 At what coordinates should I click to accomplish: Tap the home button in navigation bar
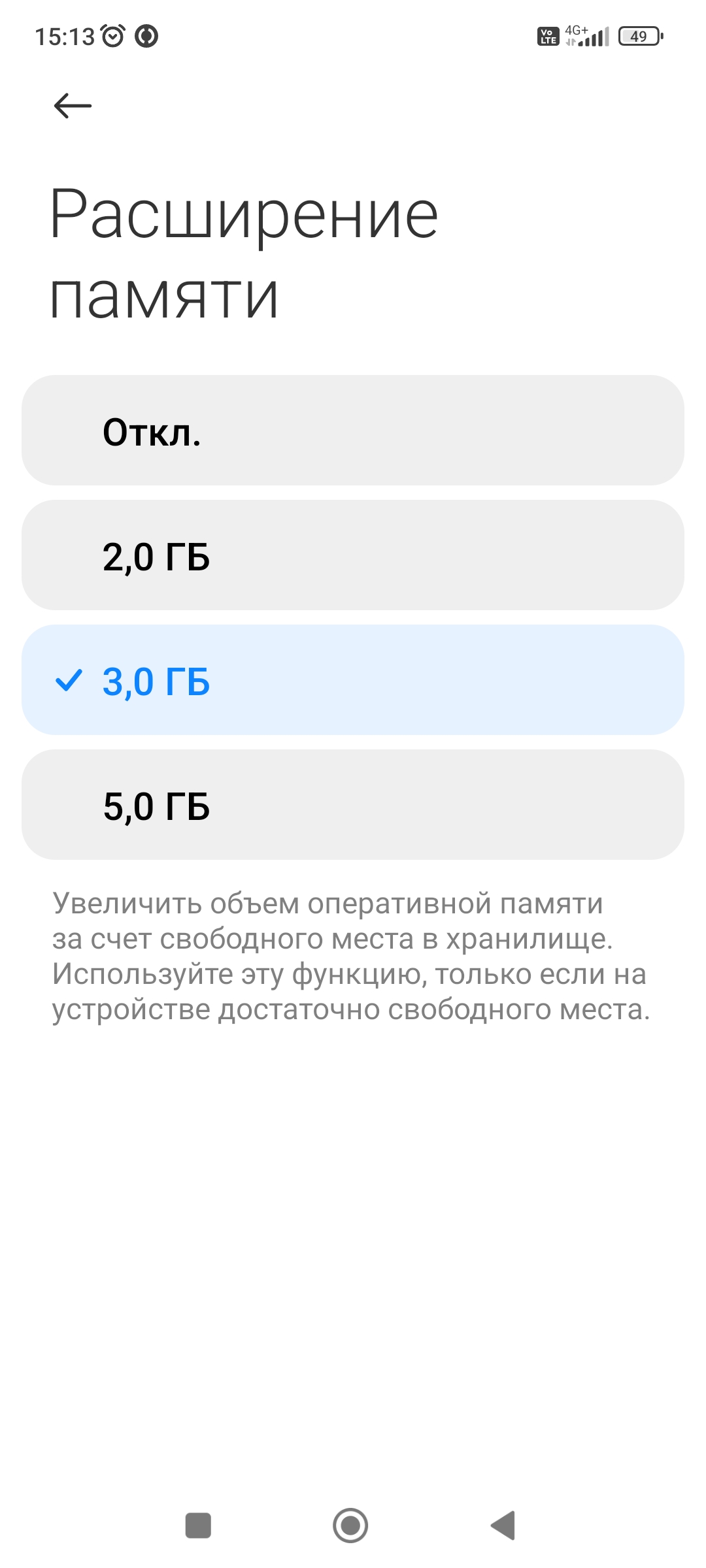[x=350, y=1526]
